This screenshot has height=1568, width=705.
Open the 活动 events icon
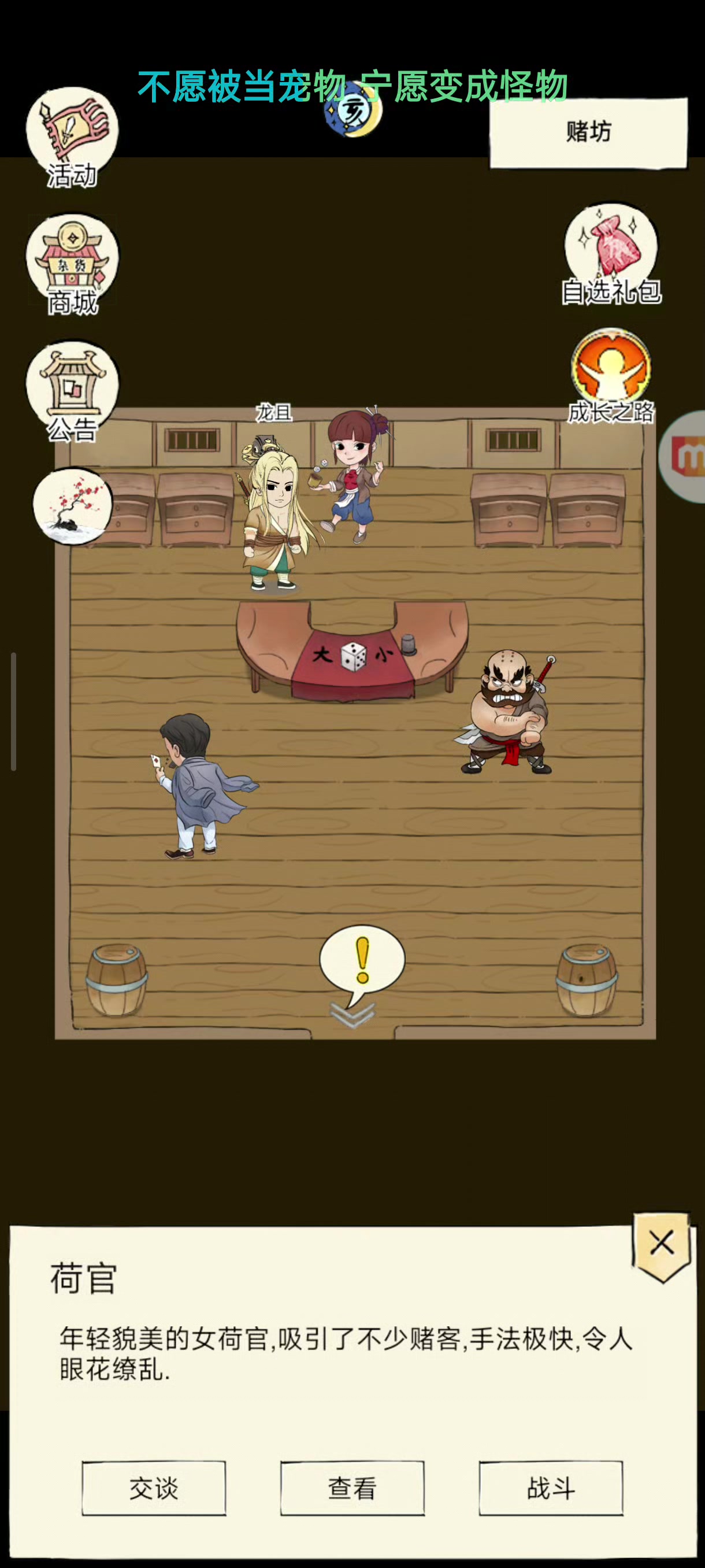click(x=72, y=136)
